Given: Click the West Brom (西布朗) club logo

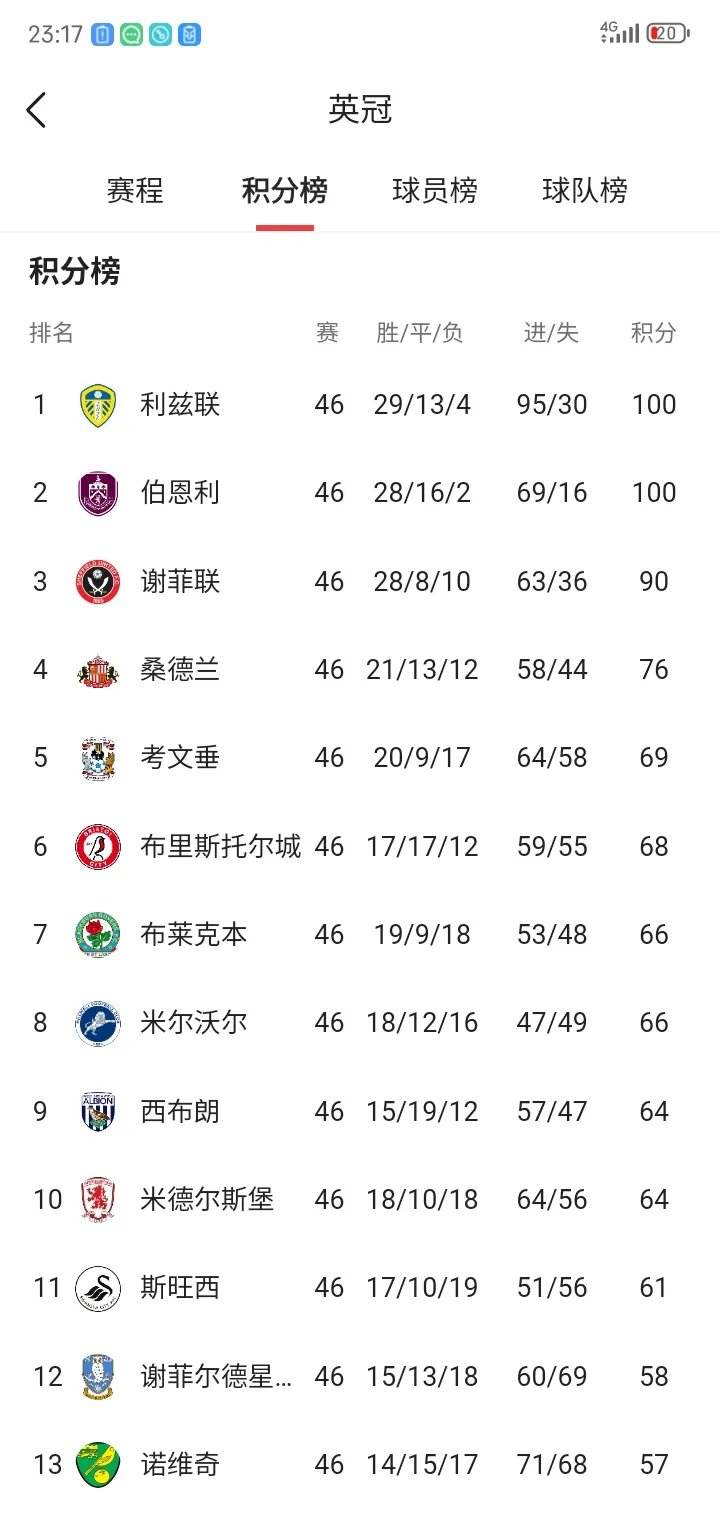Looking at the screenshot, I should click(97, 1110).
